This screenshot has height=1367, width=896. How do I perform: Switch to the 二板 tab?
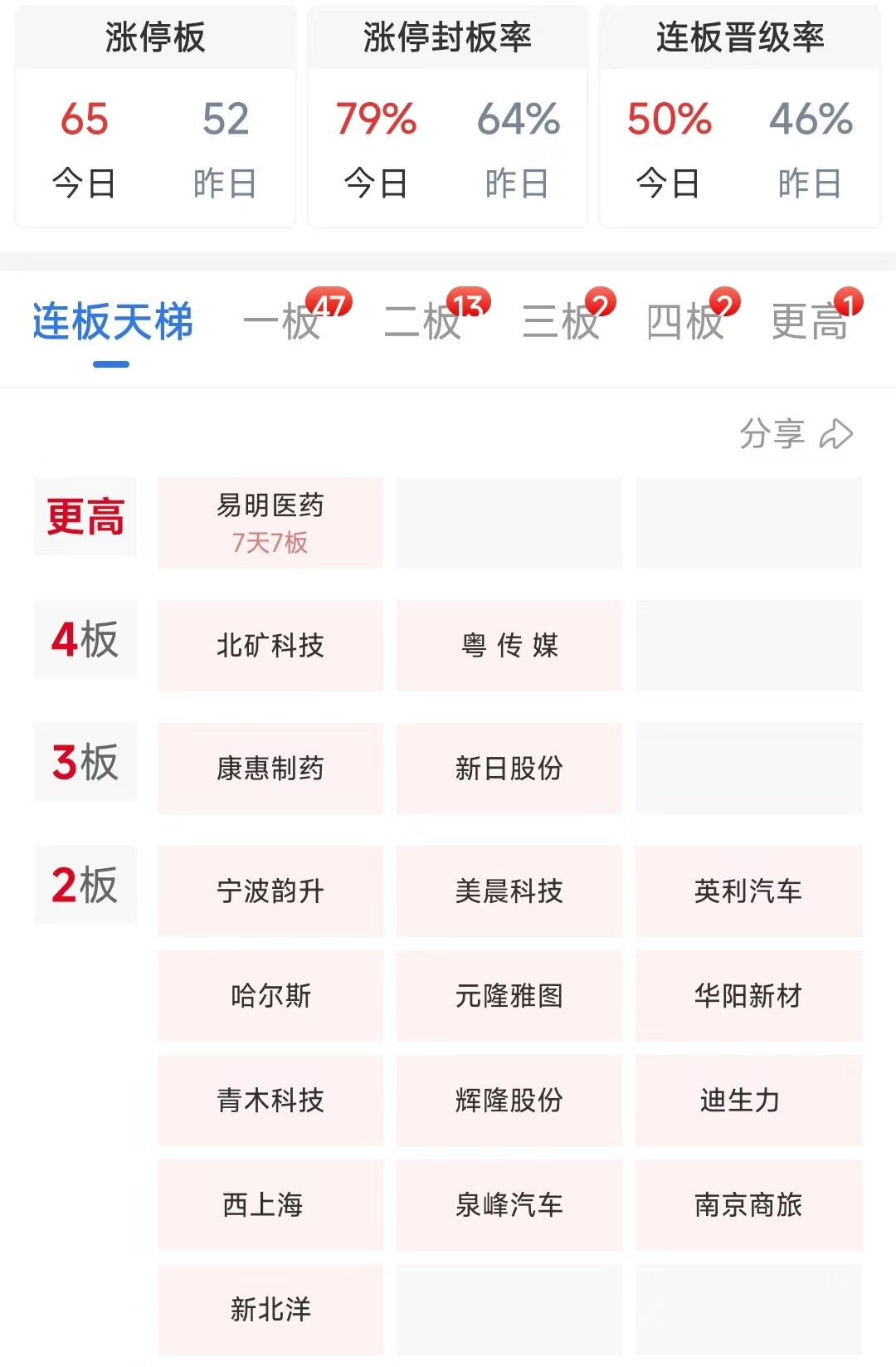point(422,322)
